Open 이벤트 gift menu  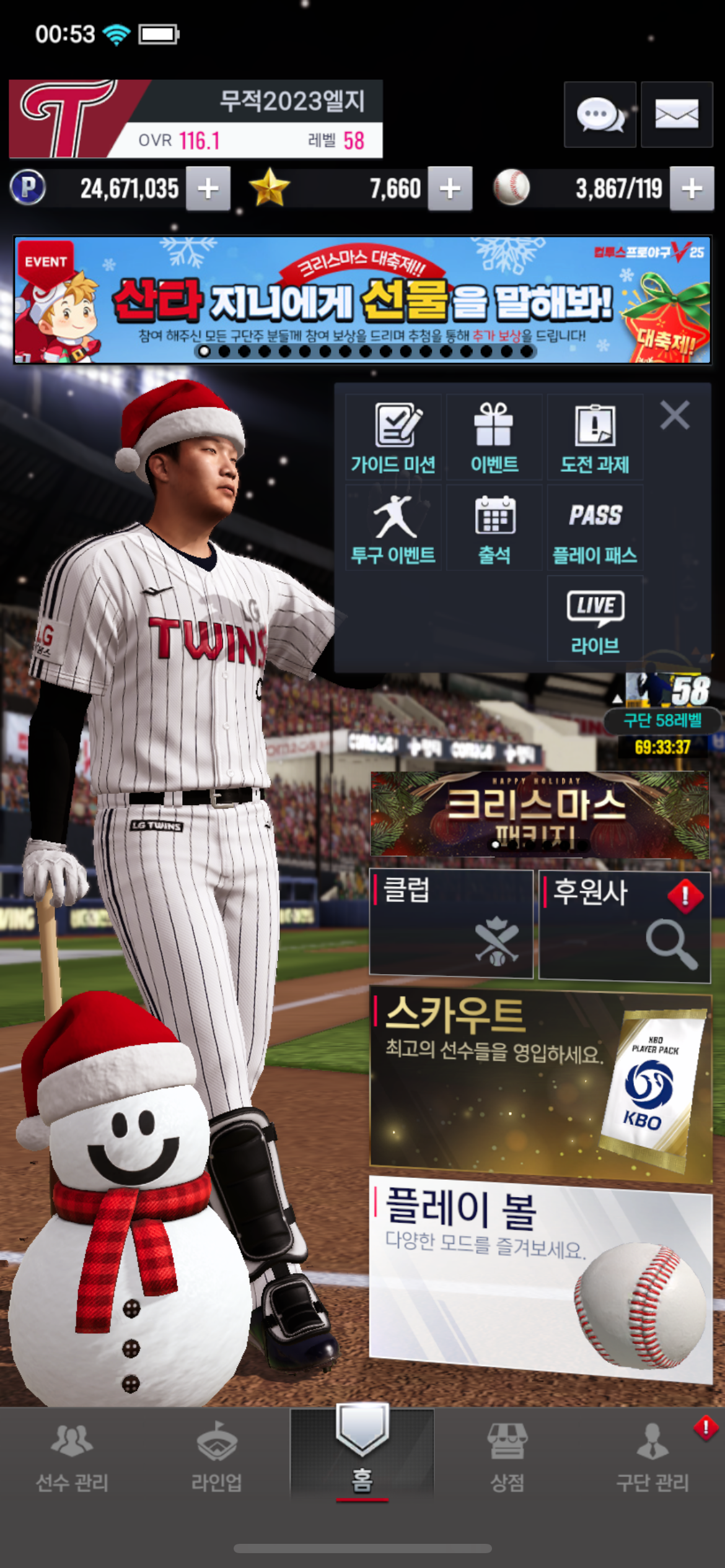click(x=494, y=438)
